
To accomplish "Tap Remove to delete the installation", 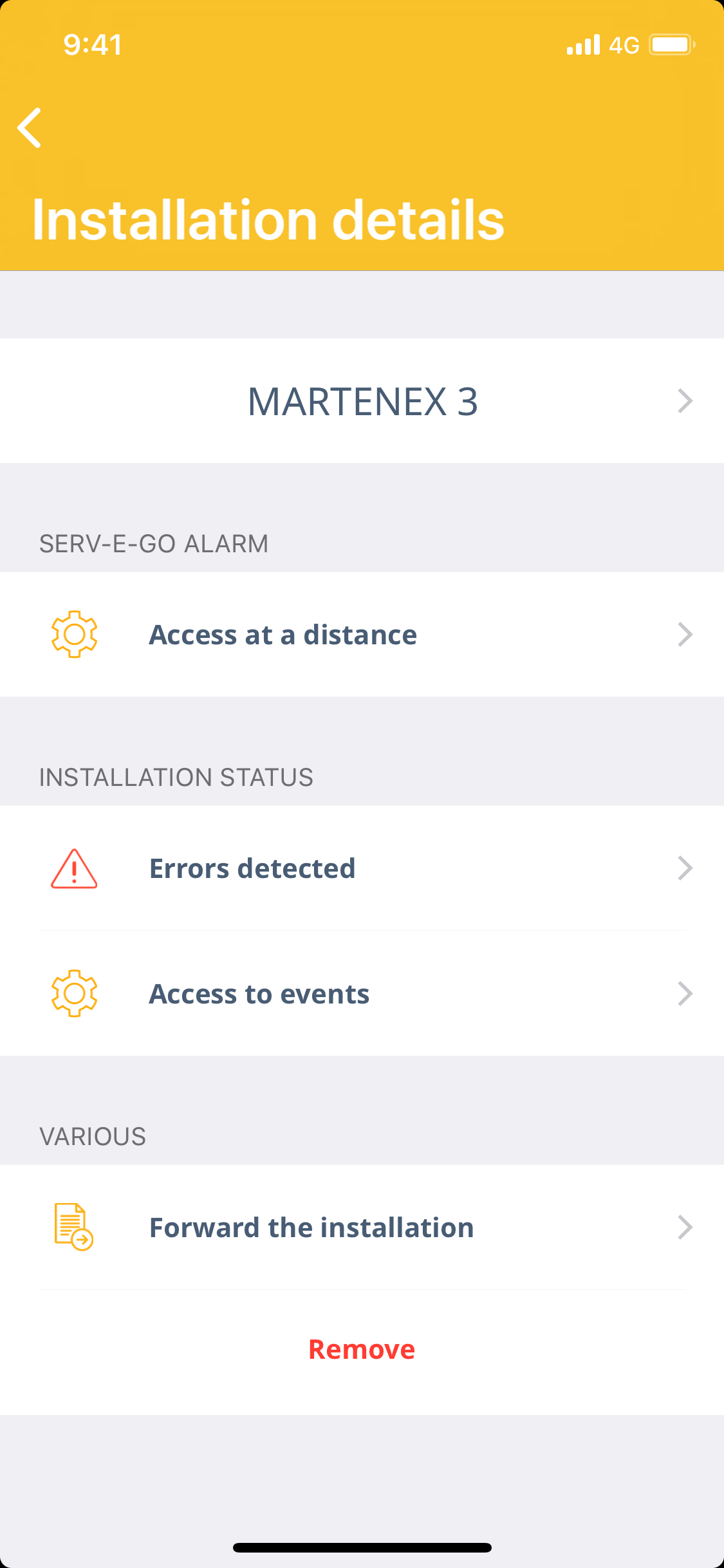I will 362,1350.
